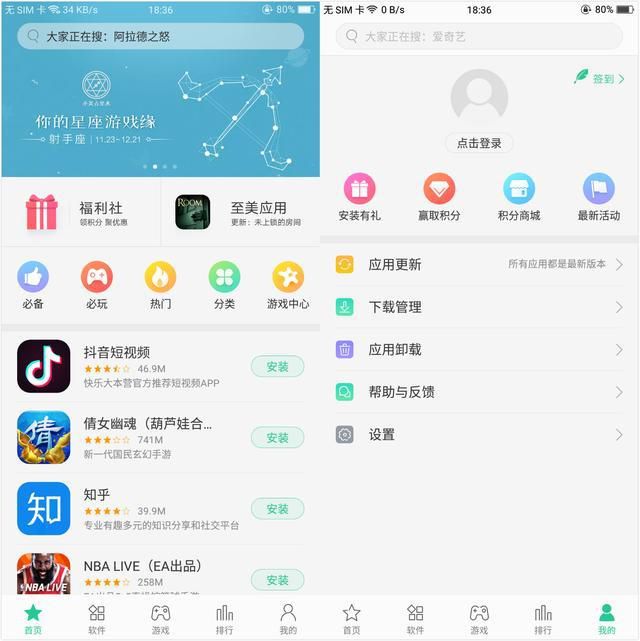Image resolution: width=640 pixels, height=641 pixels.
Task: Open the 积分商城 points mall
Action: (519, 196)
